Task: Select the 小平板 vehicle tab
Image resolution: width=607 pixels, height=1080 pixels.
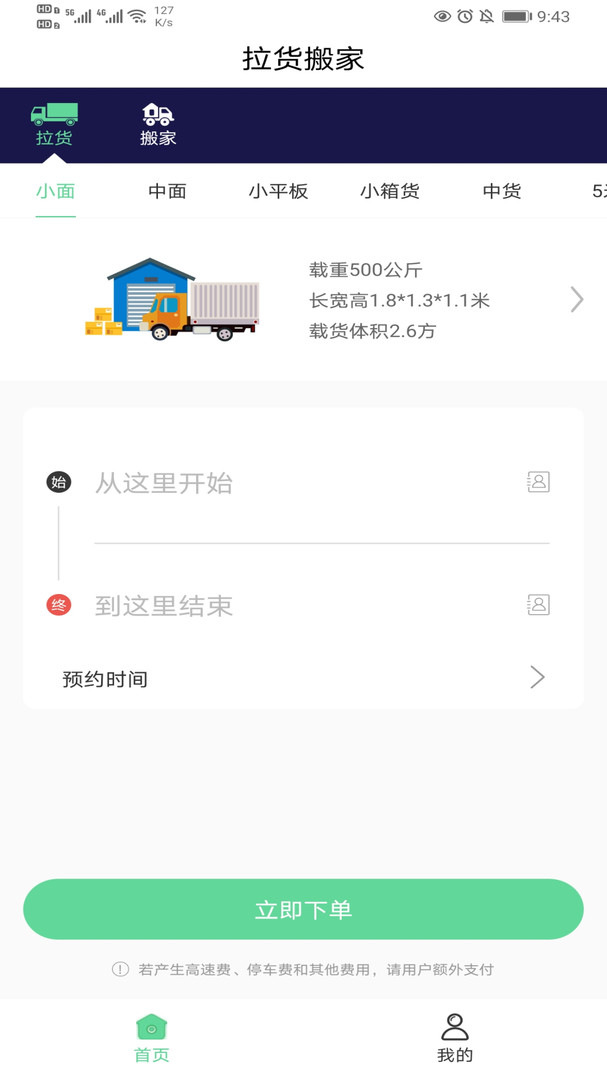Action: point(278,191)
